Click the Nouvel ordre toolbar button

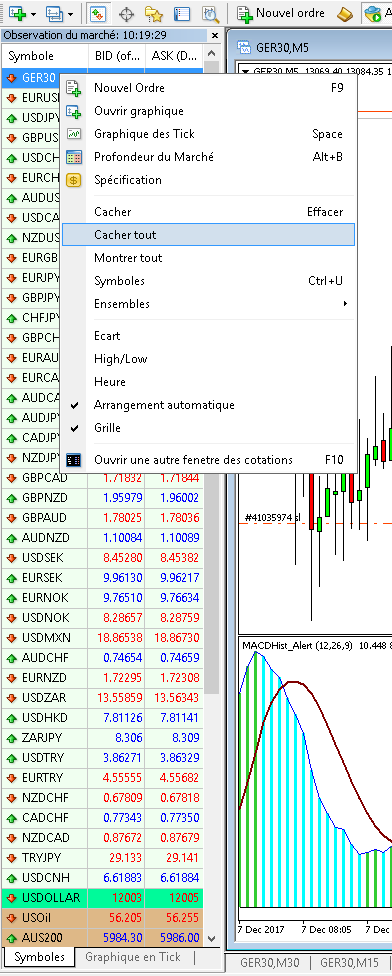coord(282,13)
